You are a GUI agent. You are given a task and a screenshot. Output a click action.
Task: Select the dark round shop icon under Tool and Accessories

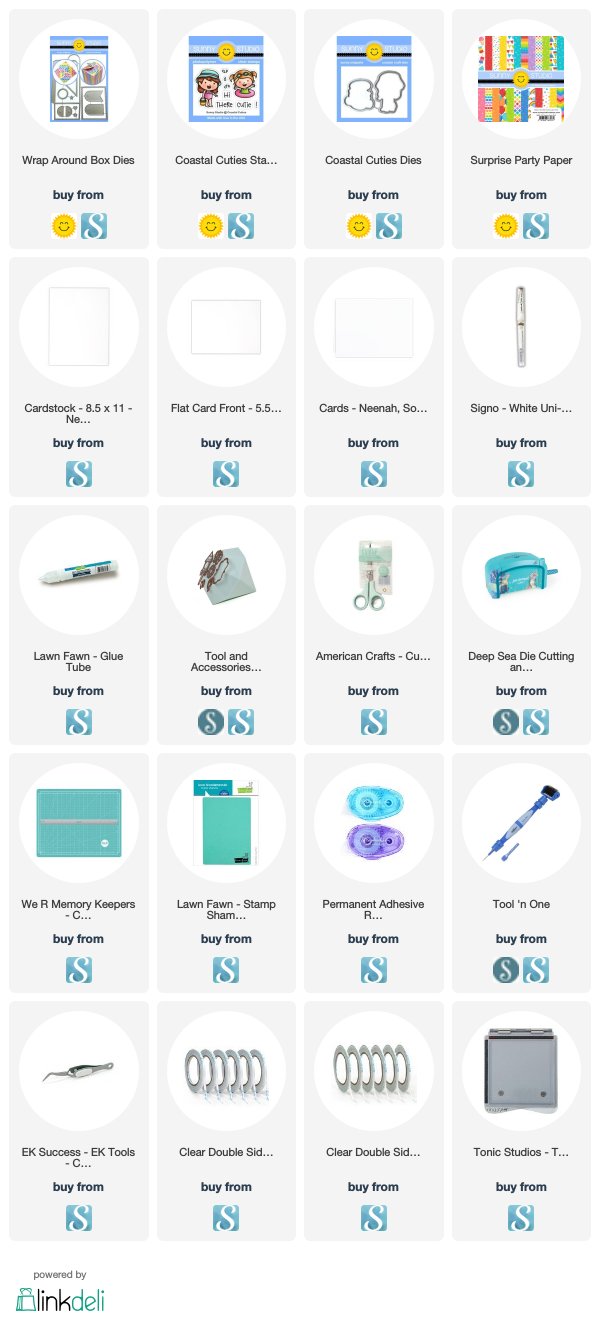click(x=212, y=722)
